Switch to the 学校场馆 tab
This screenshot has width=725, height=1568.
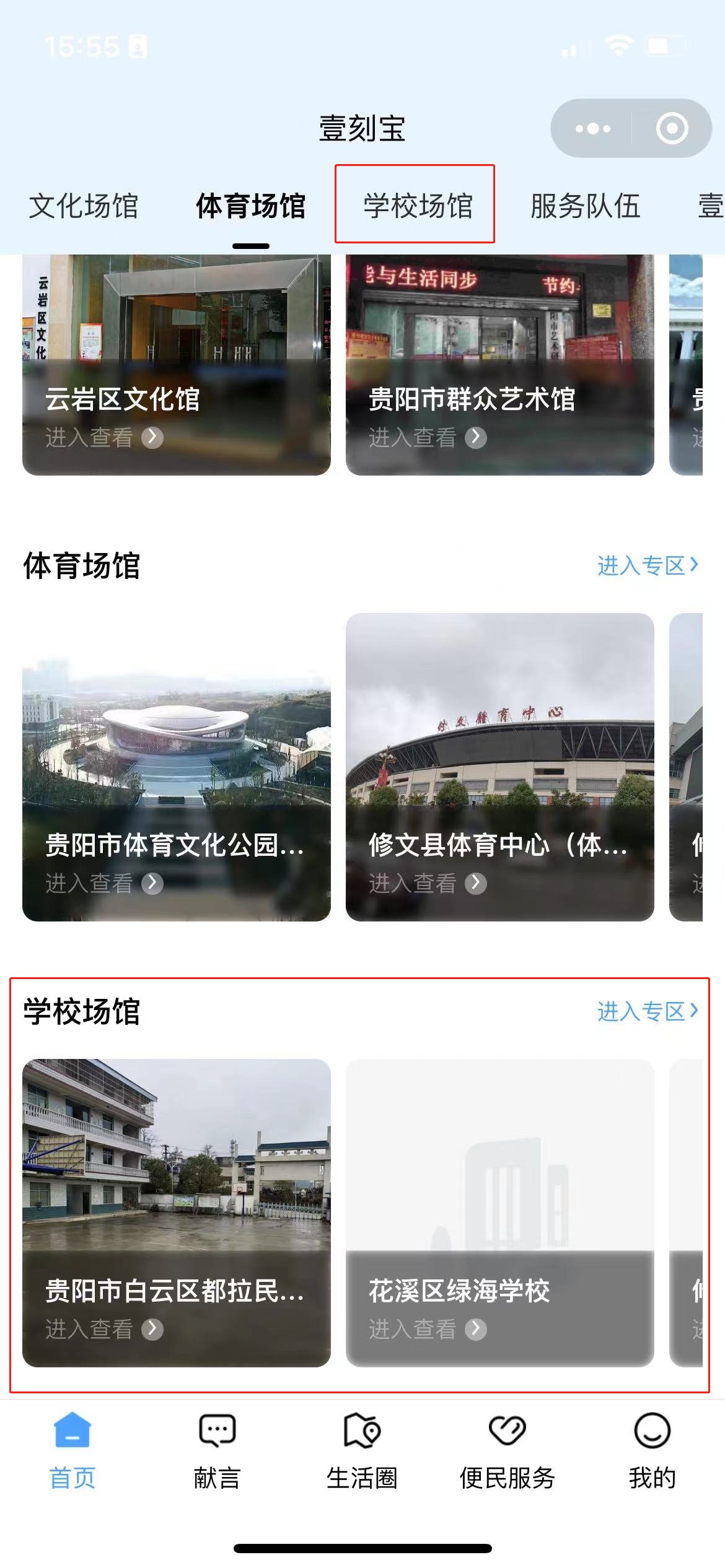pos(417,206)
